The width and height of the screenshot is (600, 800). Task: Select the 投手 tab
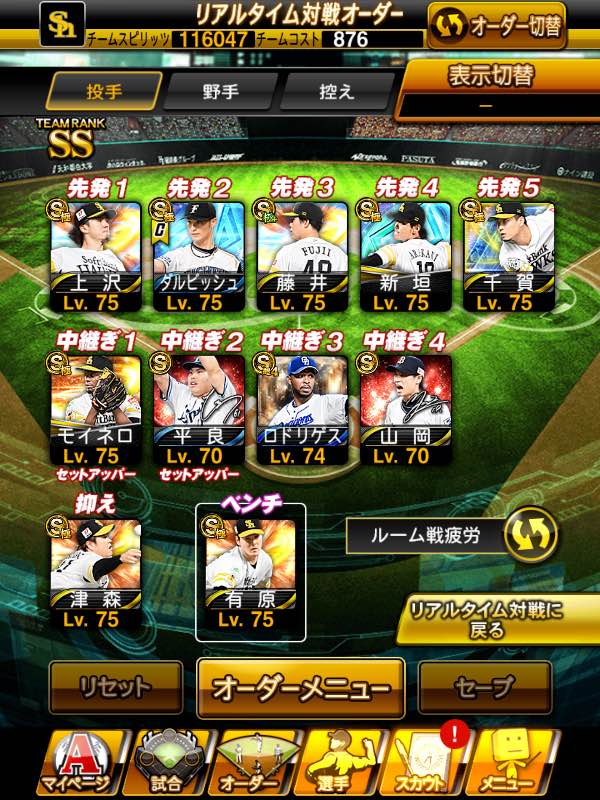point(104,91)
